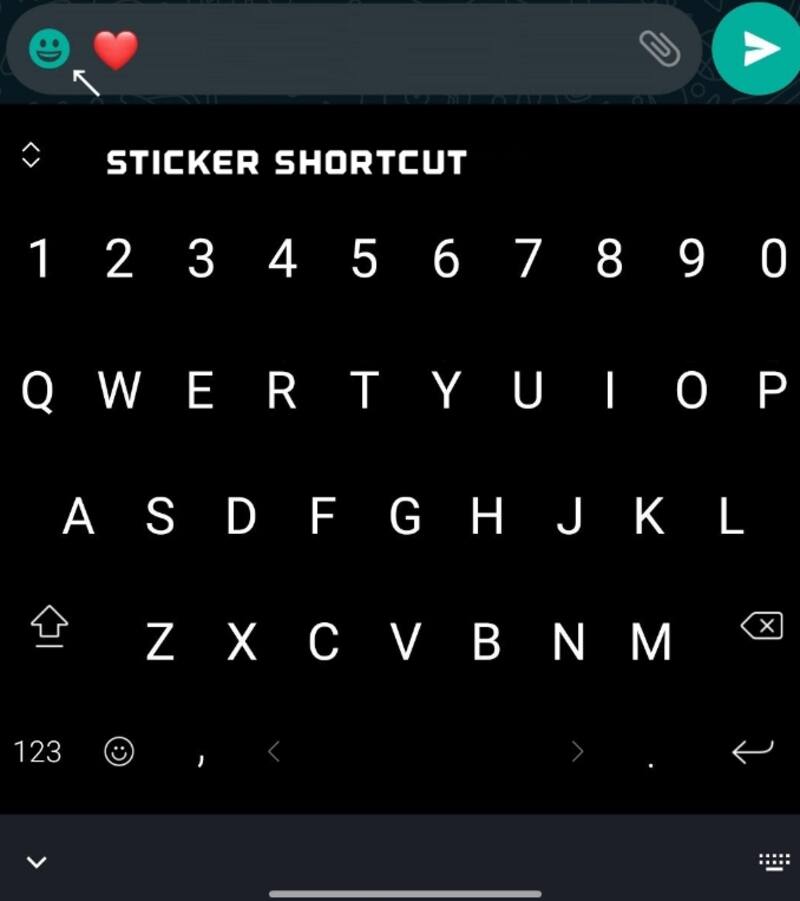Send the message with the green arrow
The image size is (800, 901).
click(x=757, y=48)
